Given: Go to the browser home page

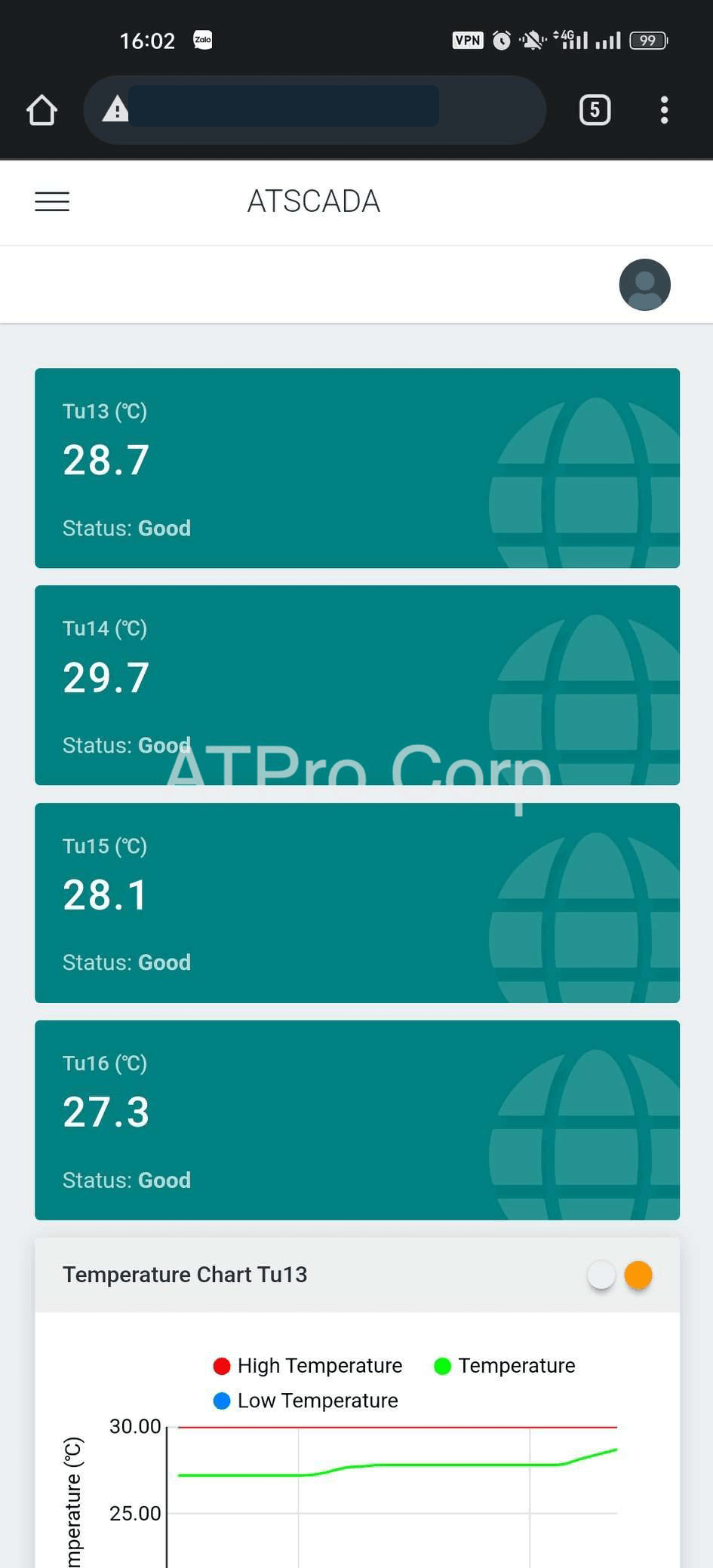Looking at the screenshot, I should pyautogui.click(x=42, y=110).
